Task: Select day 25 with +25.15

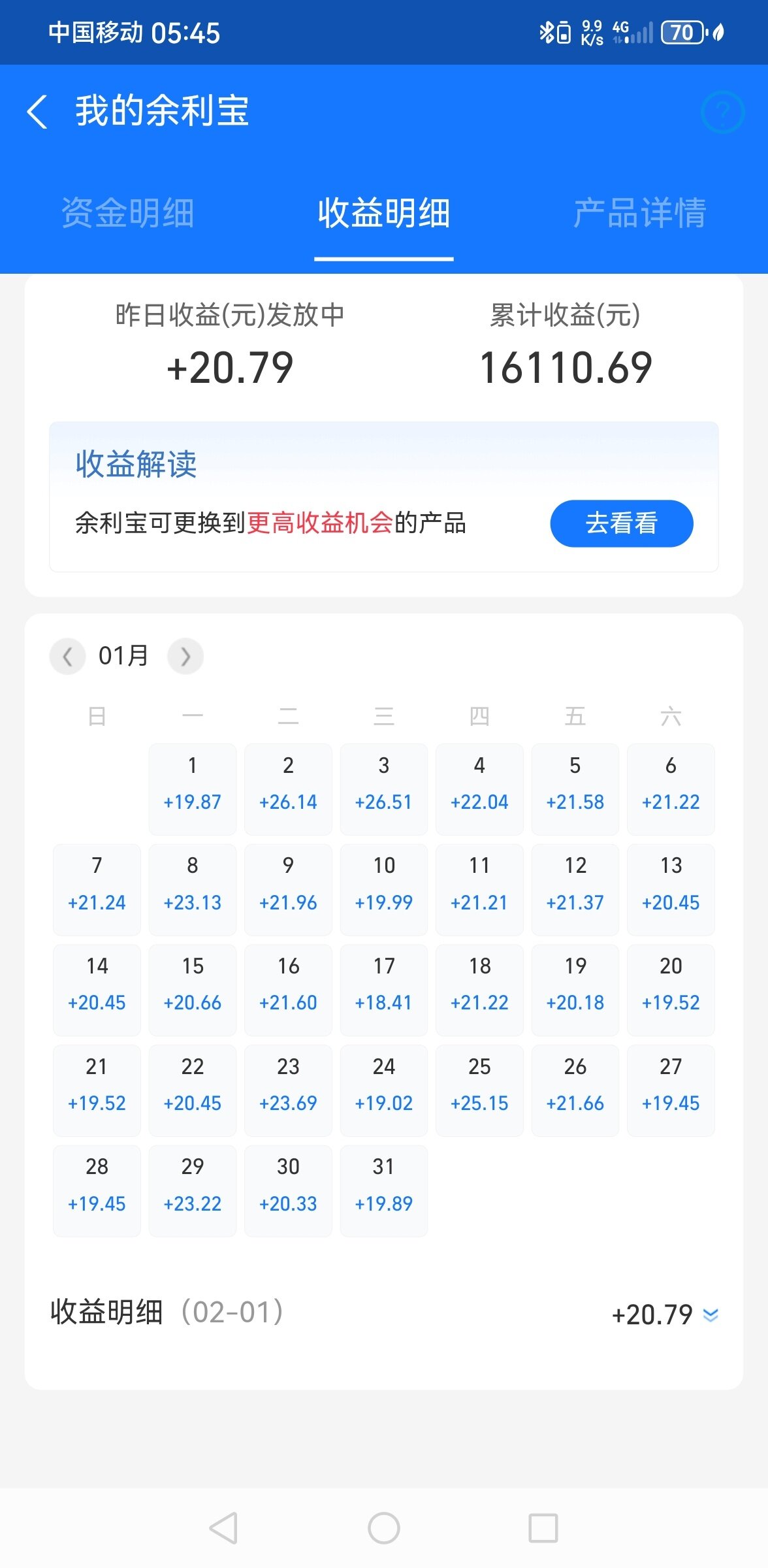Action: pyautogui.click(x=479, y=1090)
